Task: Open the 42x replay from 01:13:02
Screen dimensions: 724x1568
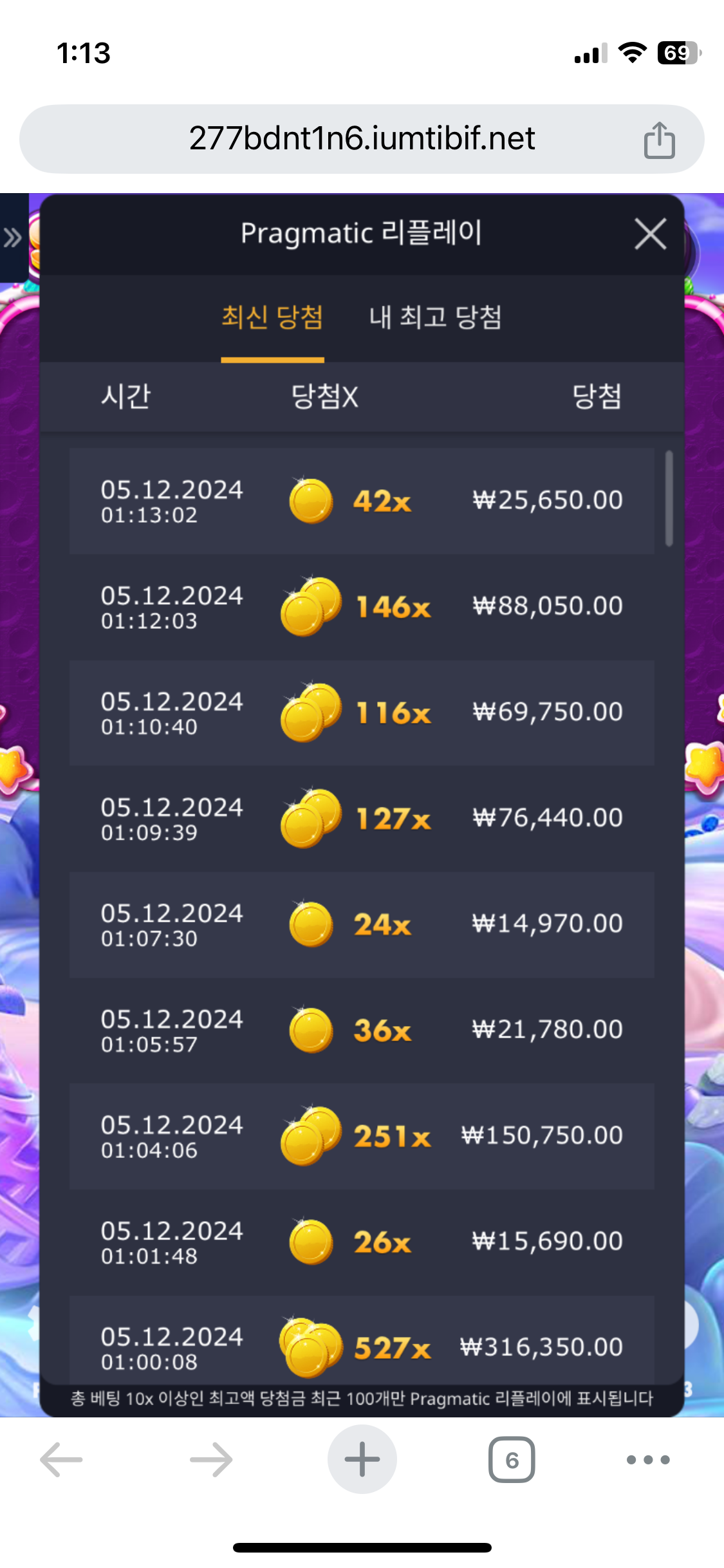Action: click(x=362, y=501)
